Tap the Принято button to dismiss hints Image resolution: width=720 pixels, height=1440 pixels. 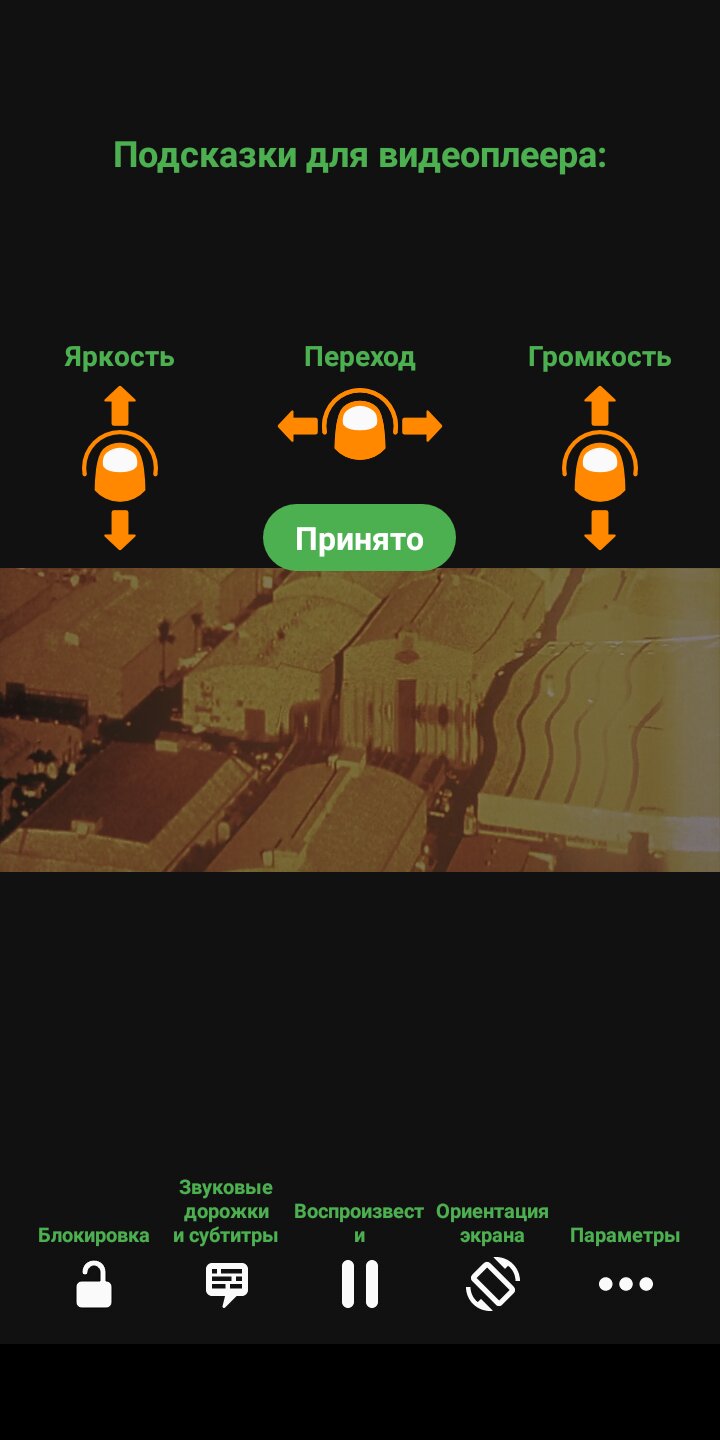click(359, 538)
